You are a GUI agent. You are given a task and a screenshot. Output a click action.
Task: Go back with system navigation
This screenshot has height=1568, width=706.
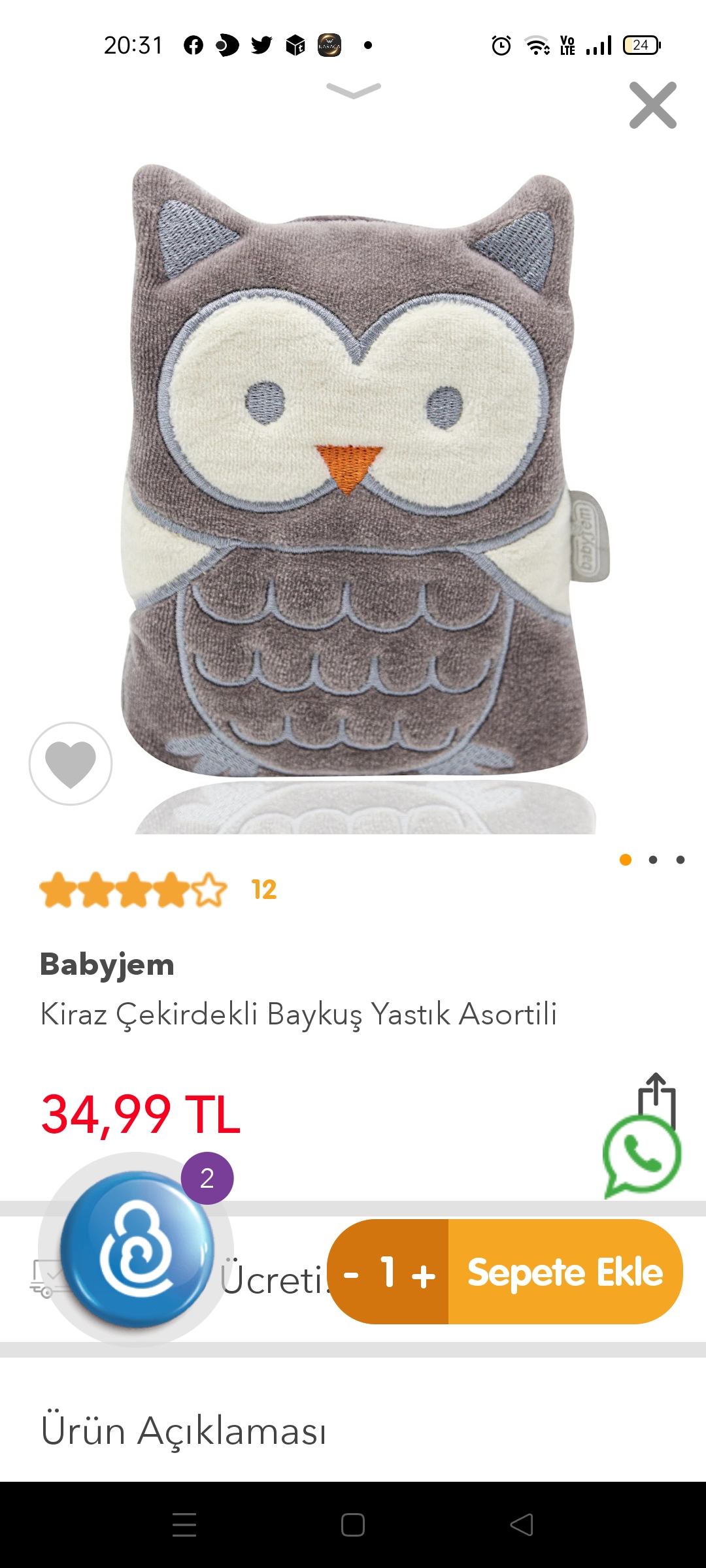(x=522, y=1525)
